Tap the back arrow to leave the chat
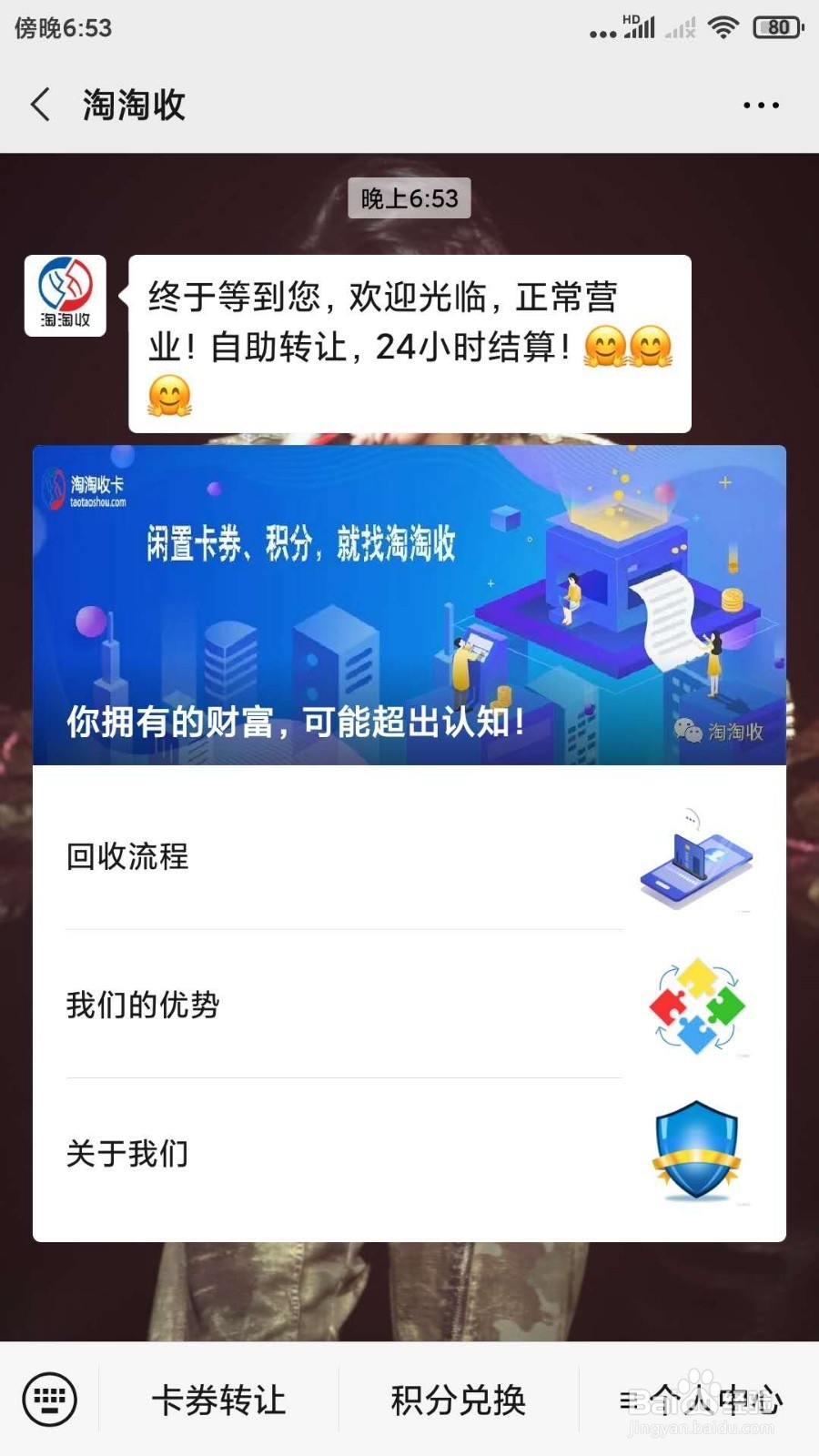819x1456 pixels. [x=38, y=105]
